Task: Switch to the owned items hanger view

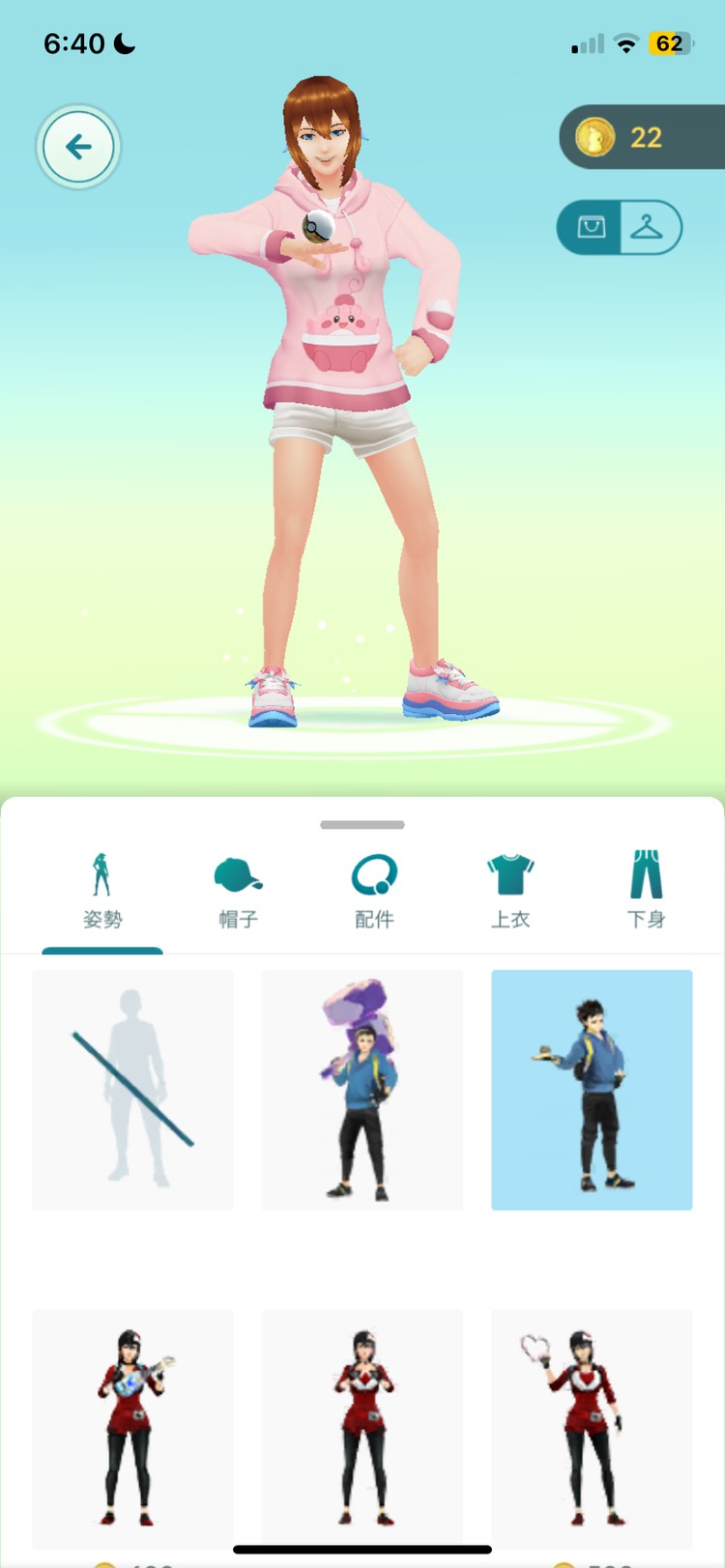Action: click(649, 227)
